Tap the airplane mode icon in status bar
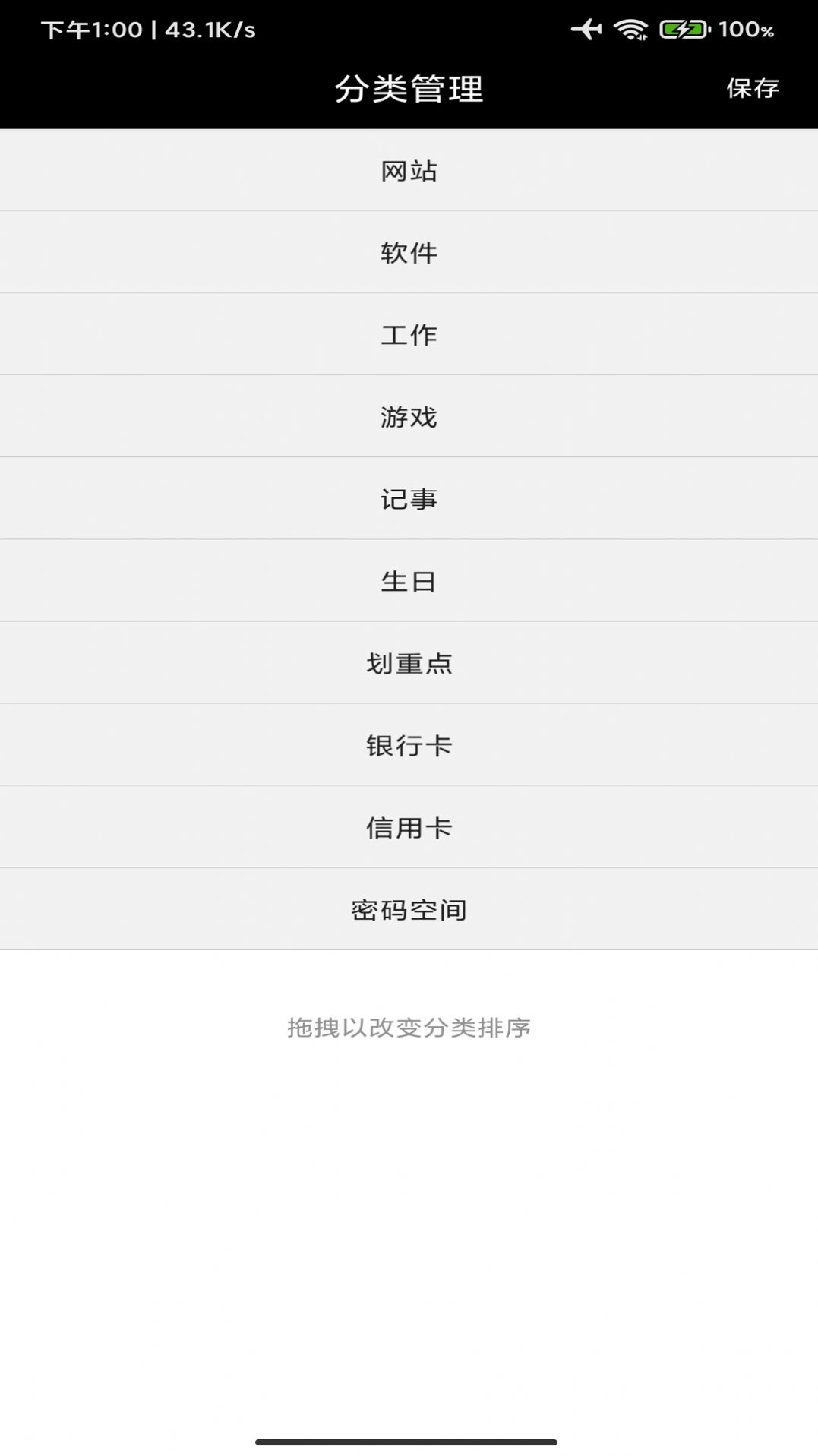The width and height of the screenshot is (818, 1456). (x=585, y=27)
